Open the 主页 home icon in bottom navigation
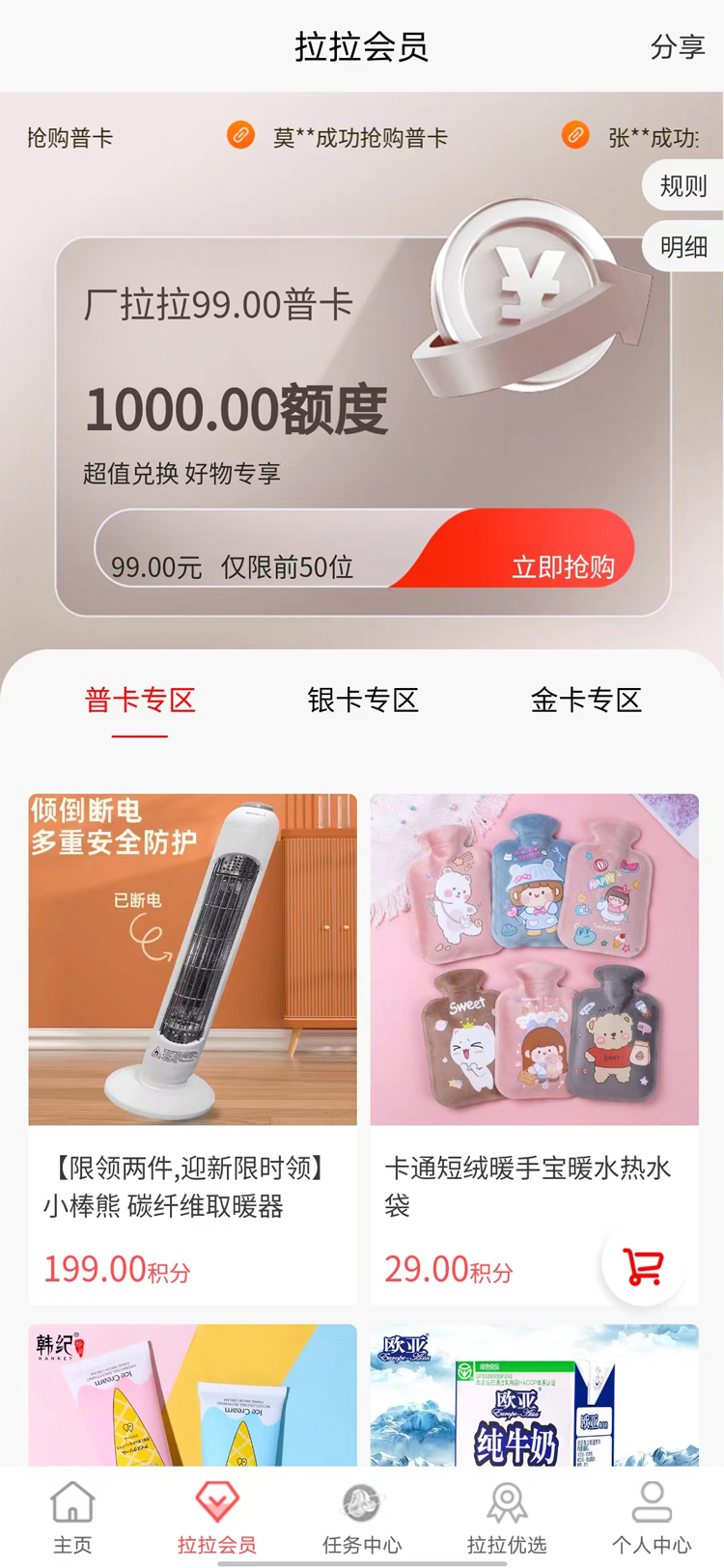The image size is (724, 1568). [x=72, y=1503]
